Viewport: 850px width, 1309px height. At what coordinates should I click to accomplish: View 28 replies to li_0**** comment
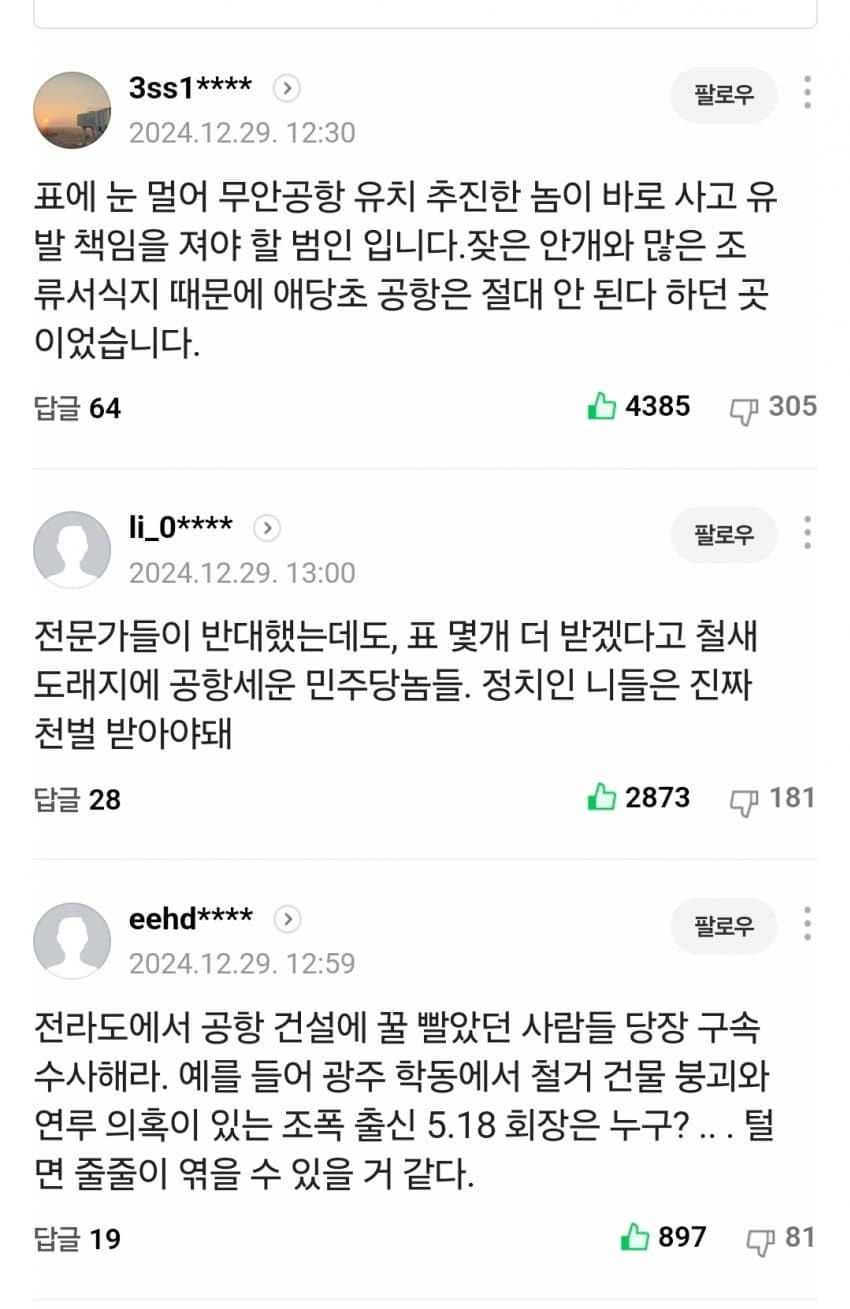click(77, 799)
